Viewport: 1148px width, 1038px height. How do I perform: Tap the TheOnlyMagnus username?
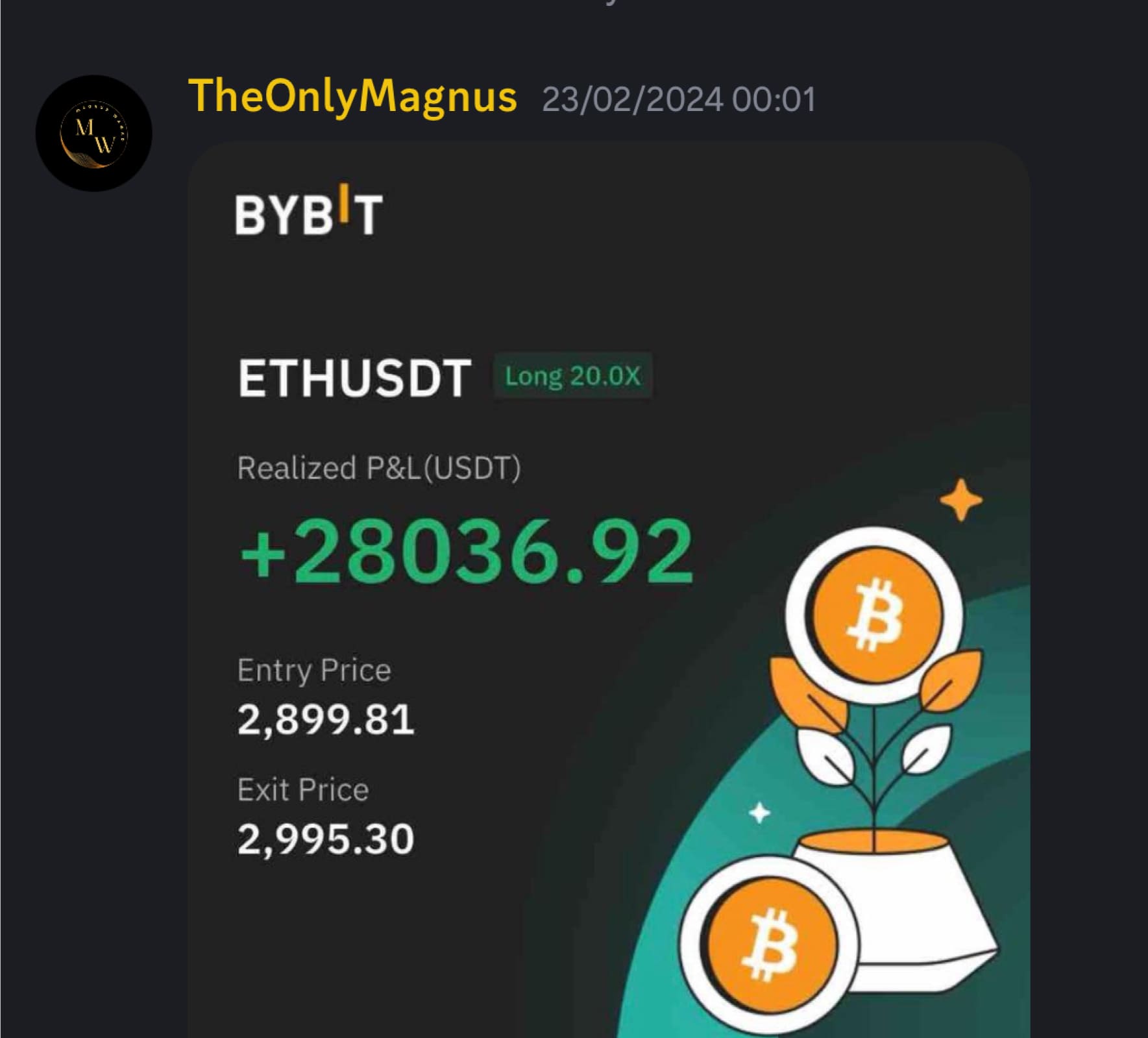[352, 97]
